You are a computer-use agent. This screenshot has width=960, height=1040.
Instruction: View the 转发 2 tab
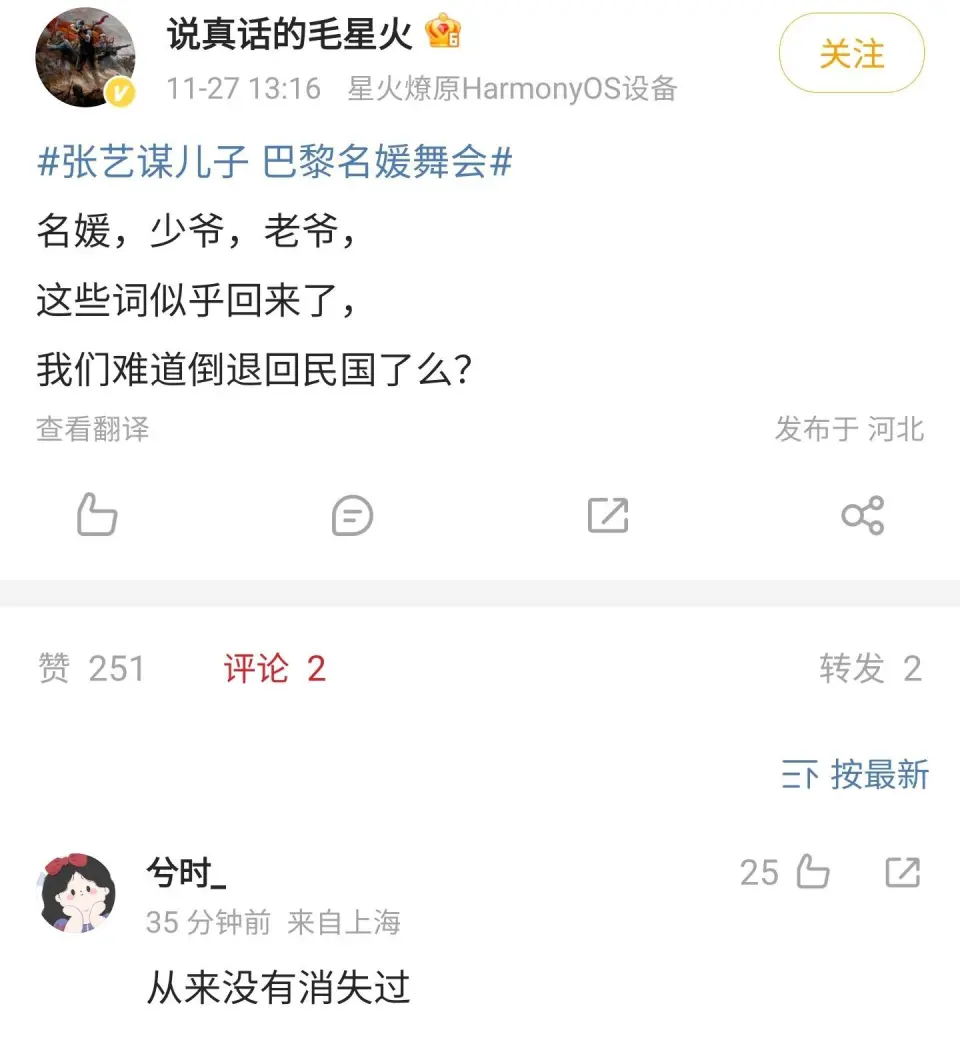pos(870,668)
